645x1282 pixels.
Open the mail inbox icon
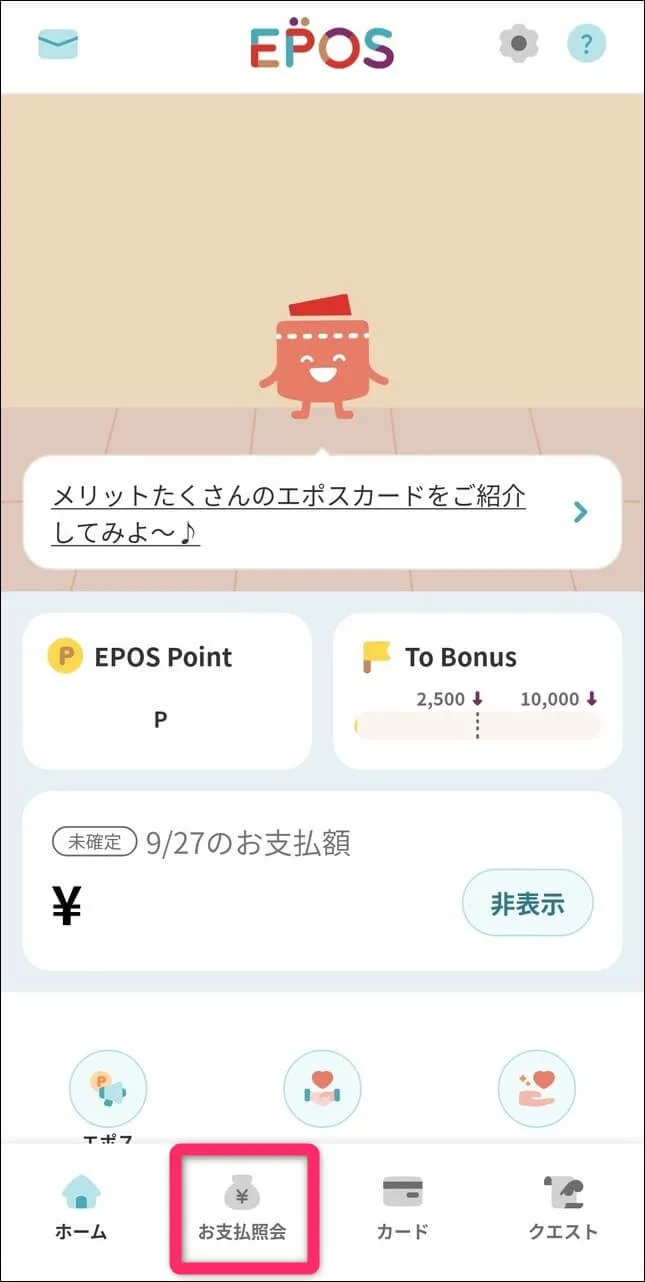[x=58, y=45]
